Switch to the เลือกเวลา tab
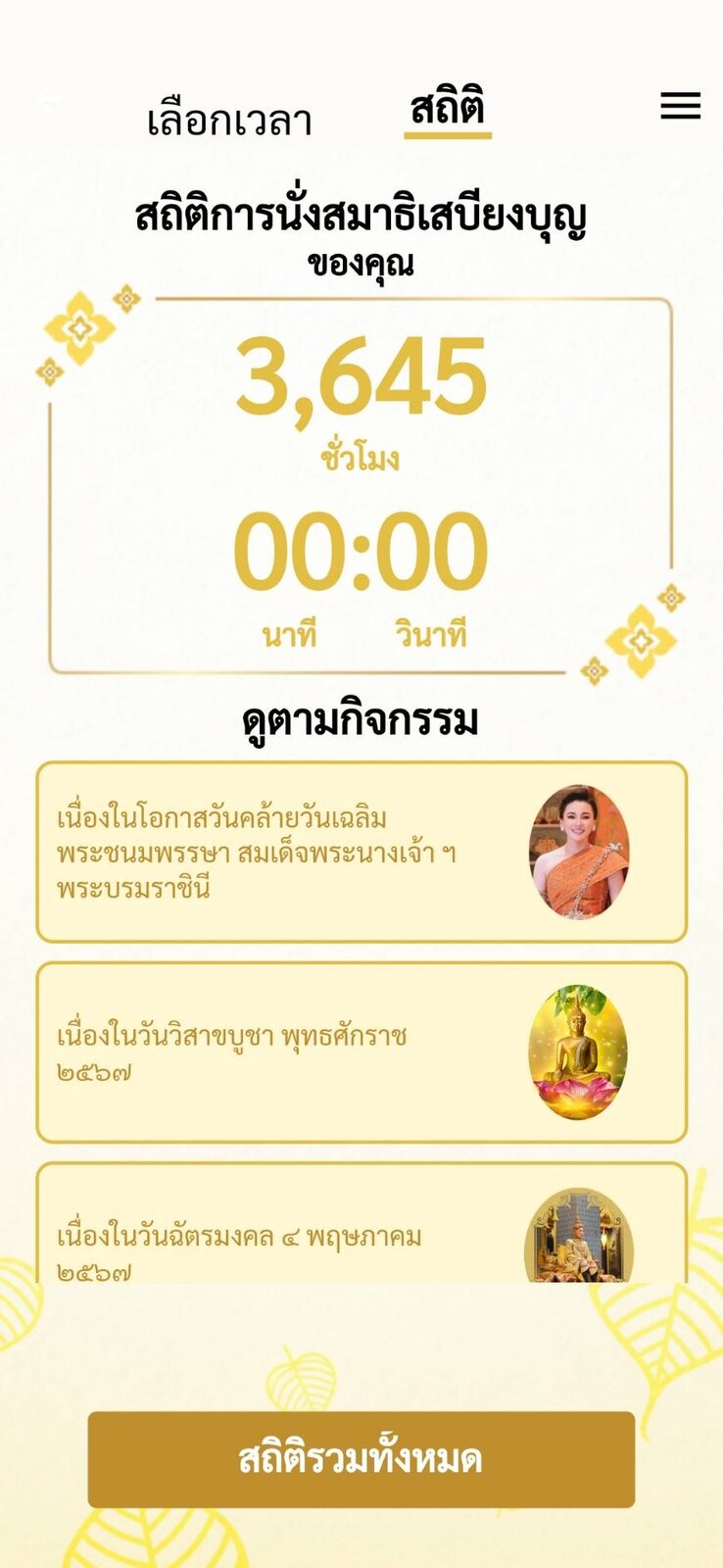This screenshot has height=1568, width=723. tap(229, 122)
